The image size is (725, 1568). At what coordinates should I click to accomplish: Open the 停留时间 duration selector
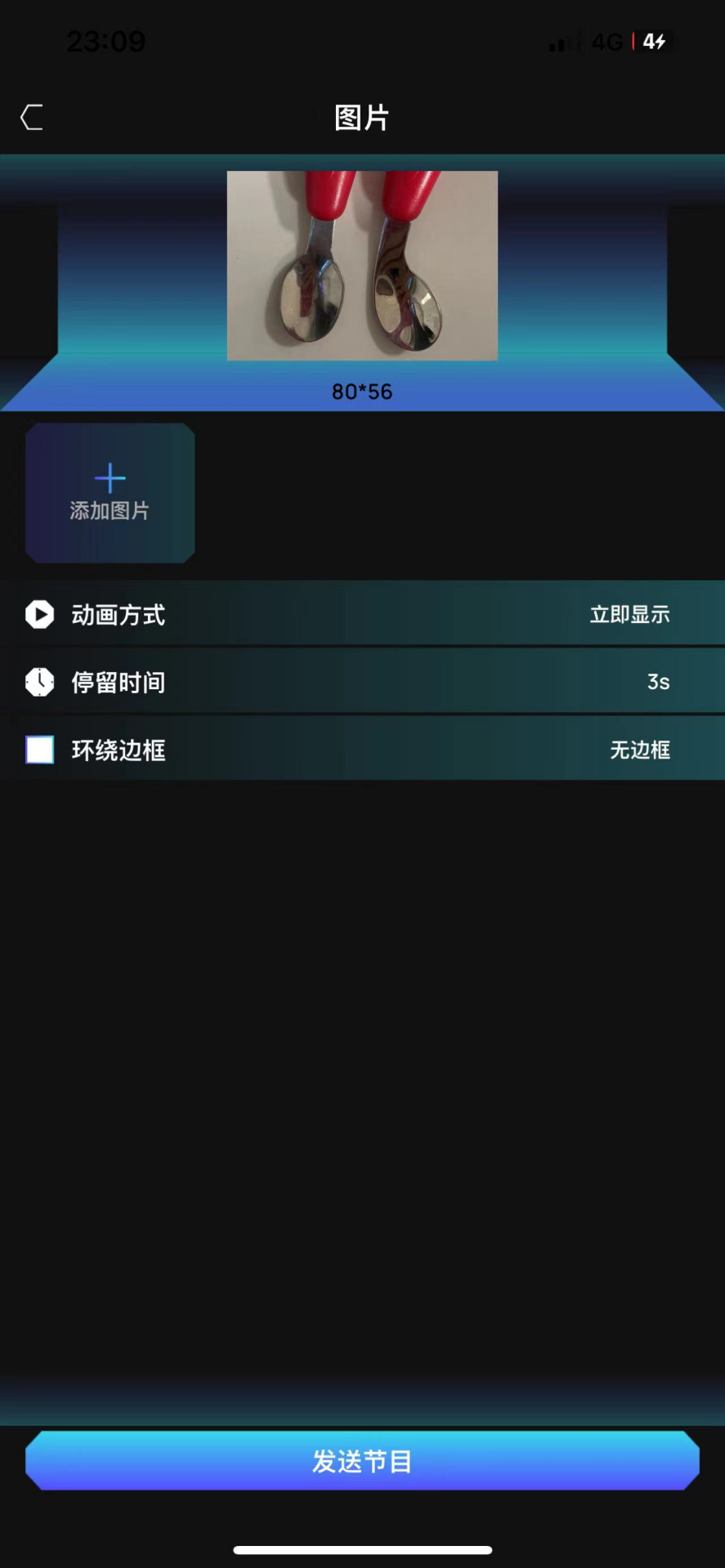pyautogui.click(x=362, y=682)
